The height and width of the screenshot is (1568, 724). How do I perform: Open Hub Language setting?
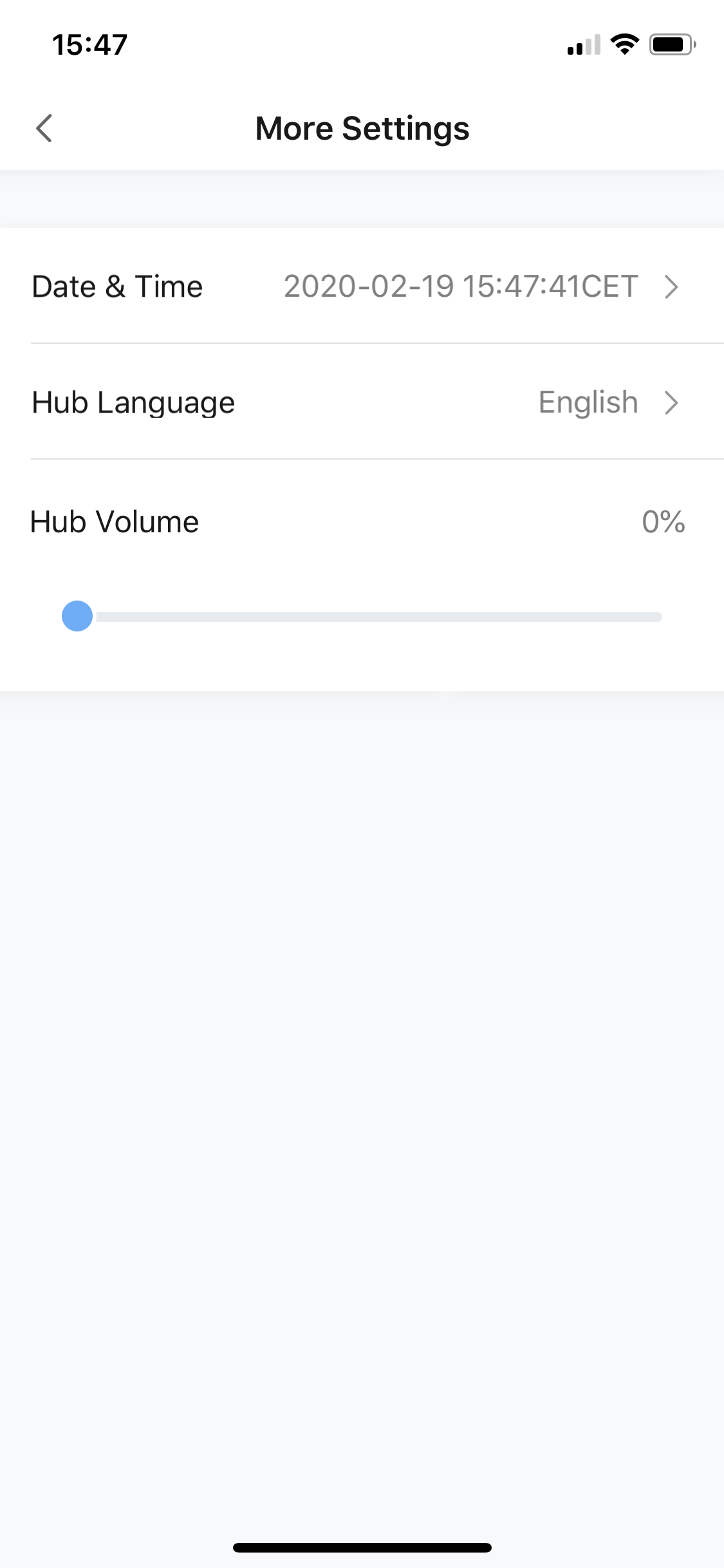tap(362, 402)
